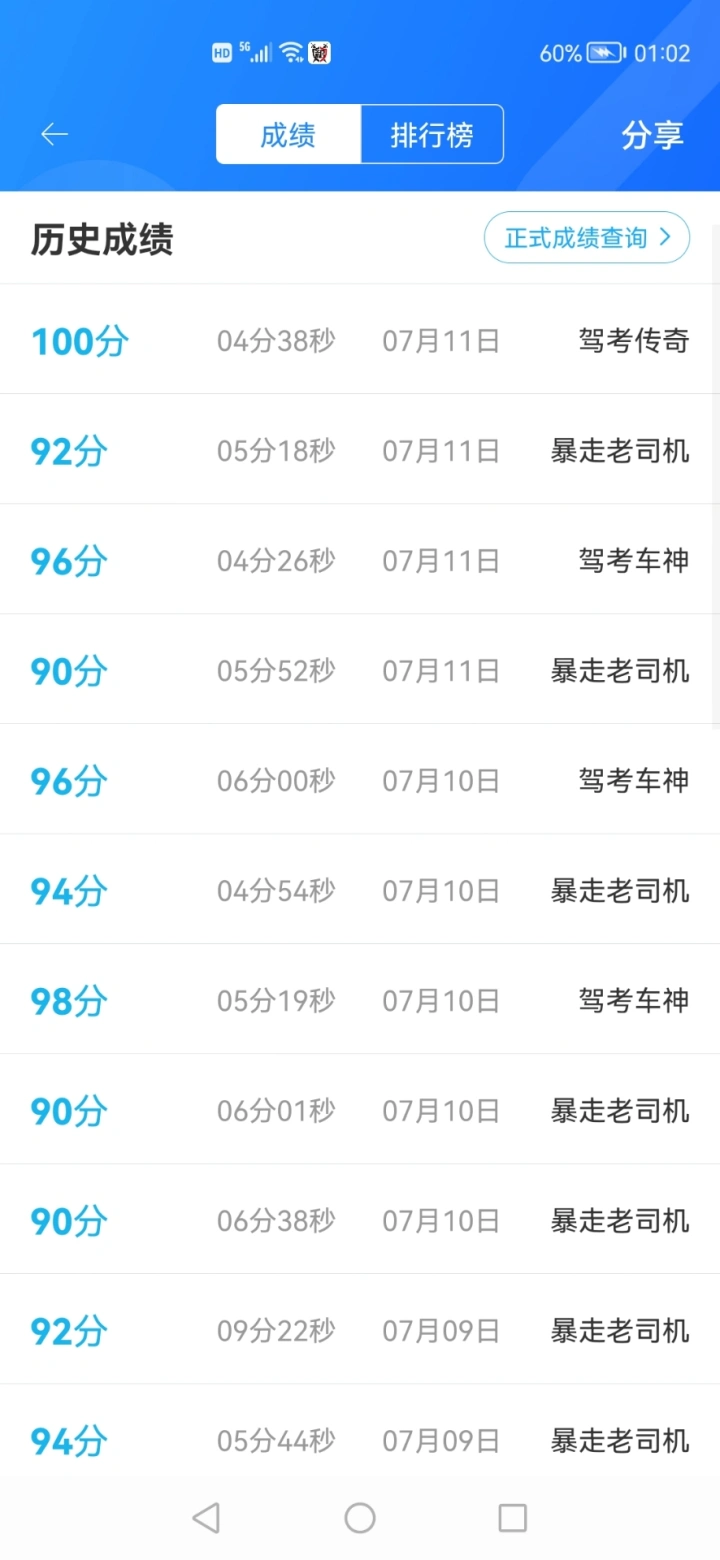Open the 92分 record at 05分18秒

pos(360,449)
